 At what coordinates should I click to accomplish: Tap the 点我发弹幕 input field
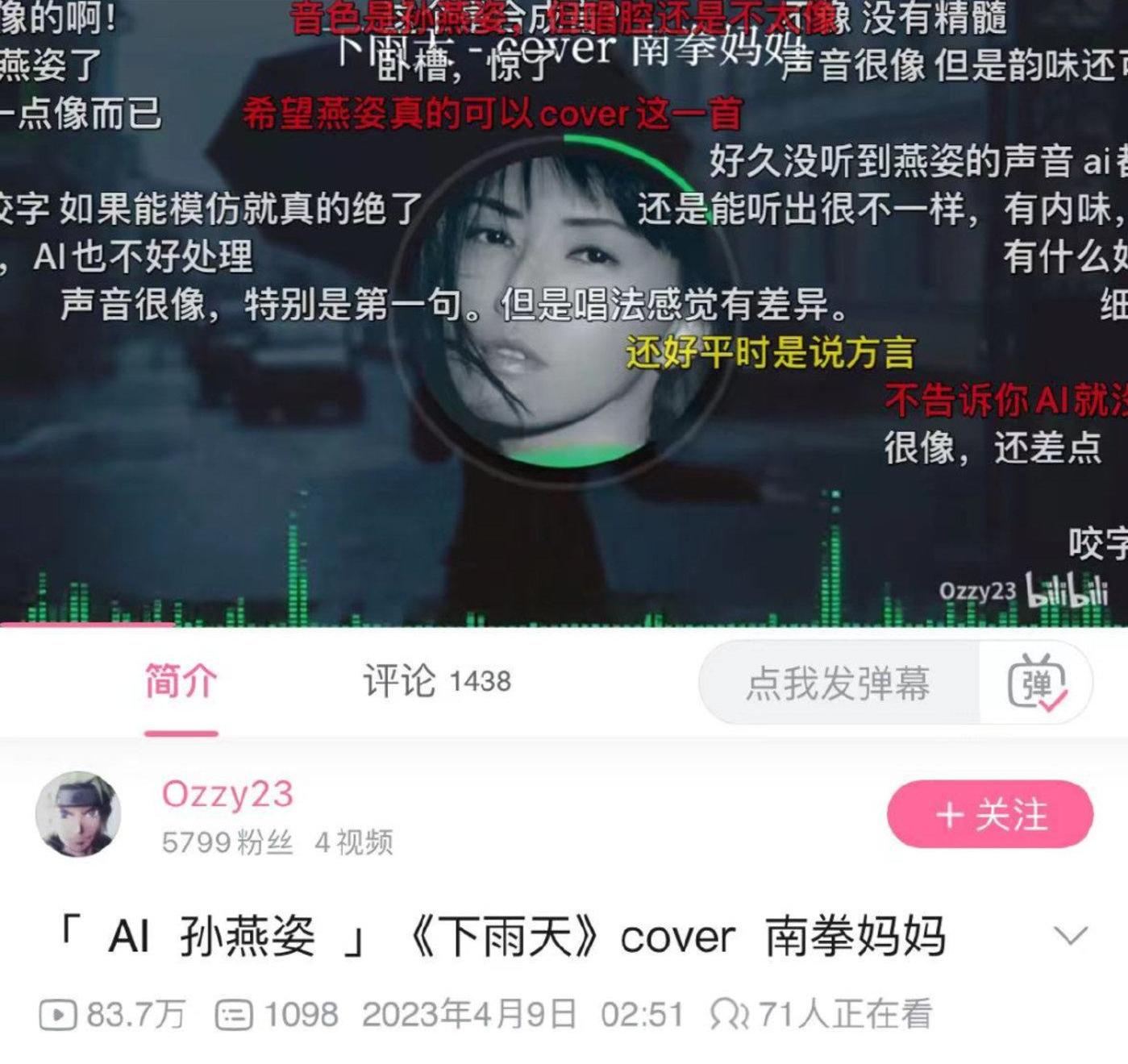point(839,684)
